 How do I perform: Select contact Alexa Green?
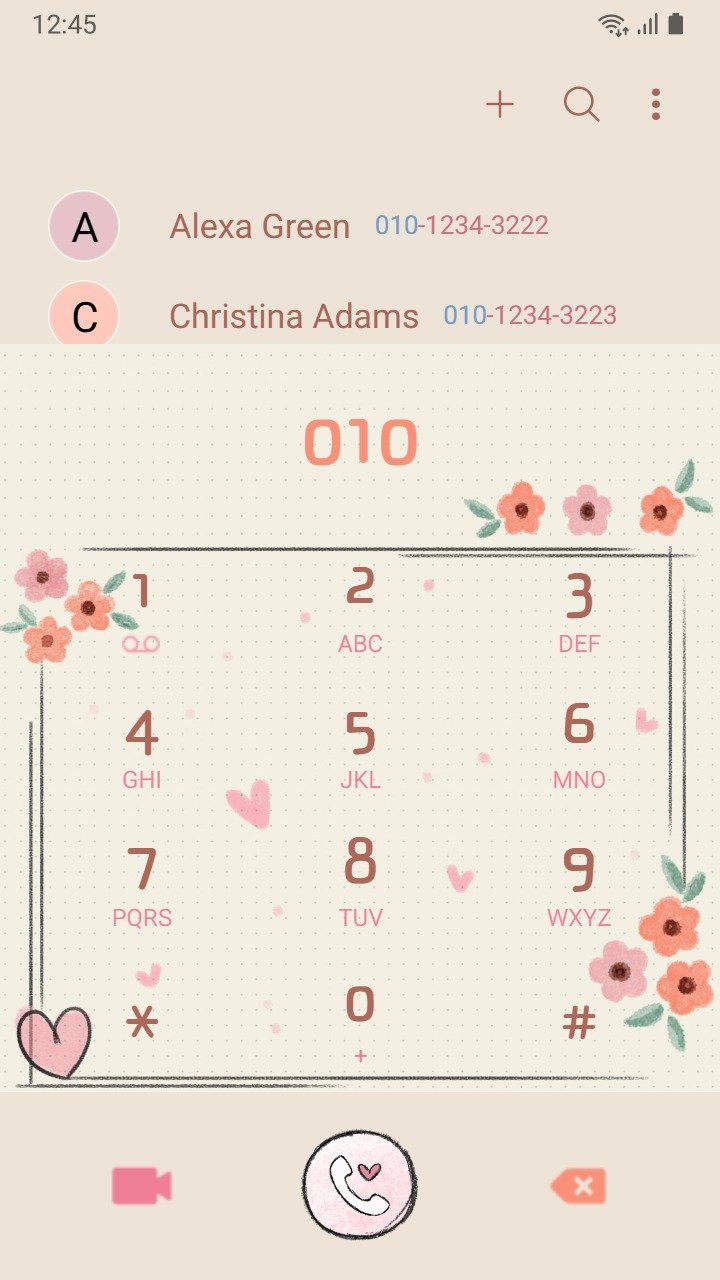360,226
